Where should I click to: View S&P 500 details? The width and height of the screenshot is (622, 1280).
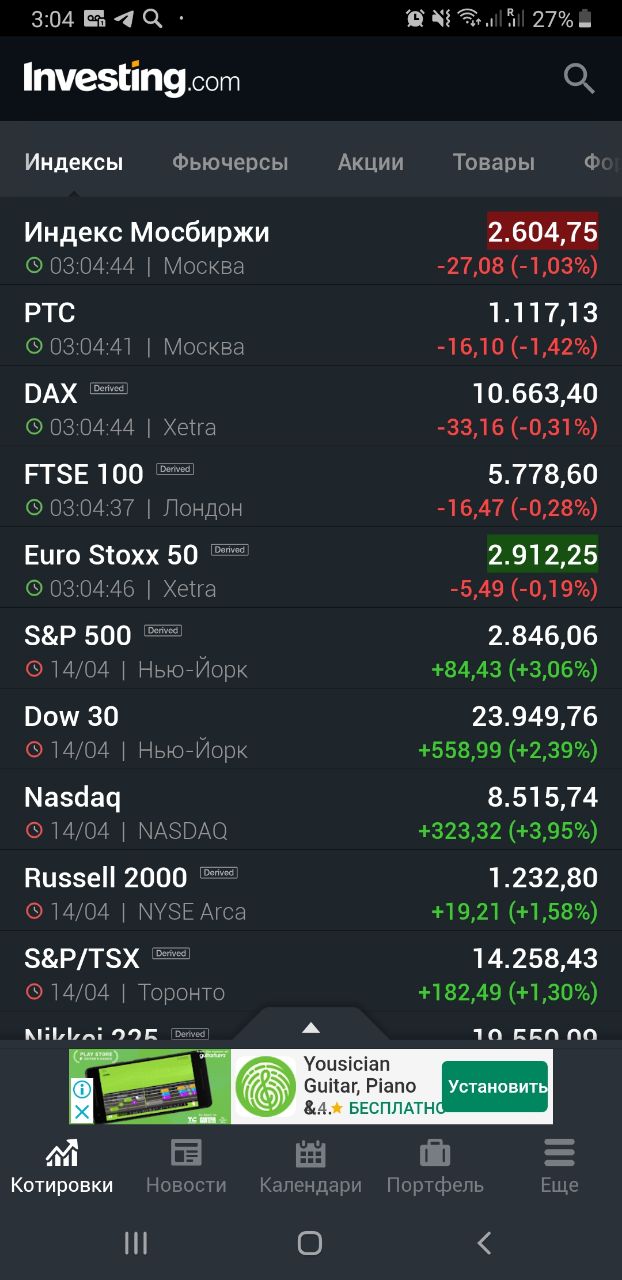pyautogui.click(x=311, y=649)
